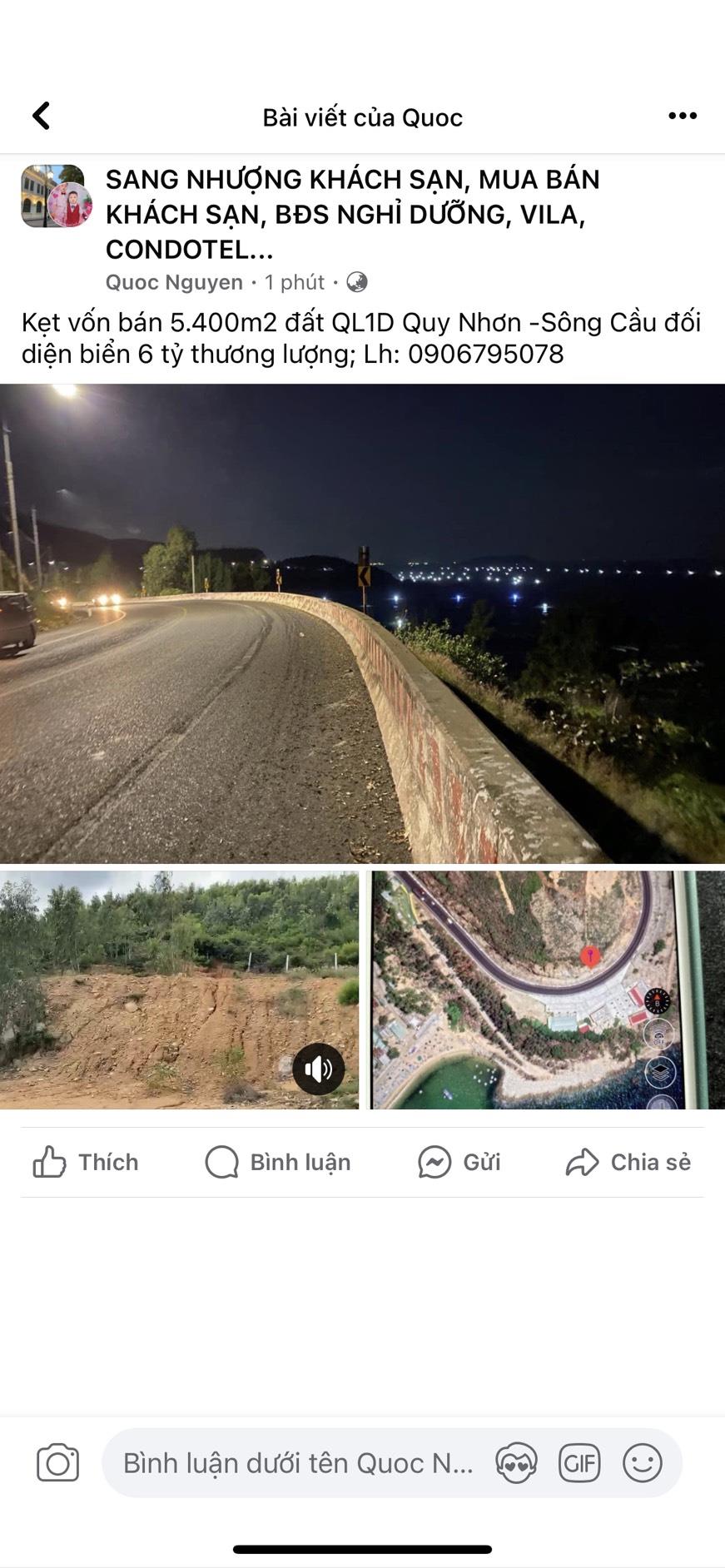Open the camera icon beside the comment box
This screenshot has width=725, height=1568.
(57, 1462)
